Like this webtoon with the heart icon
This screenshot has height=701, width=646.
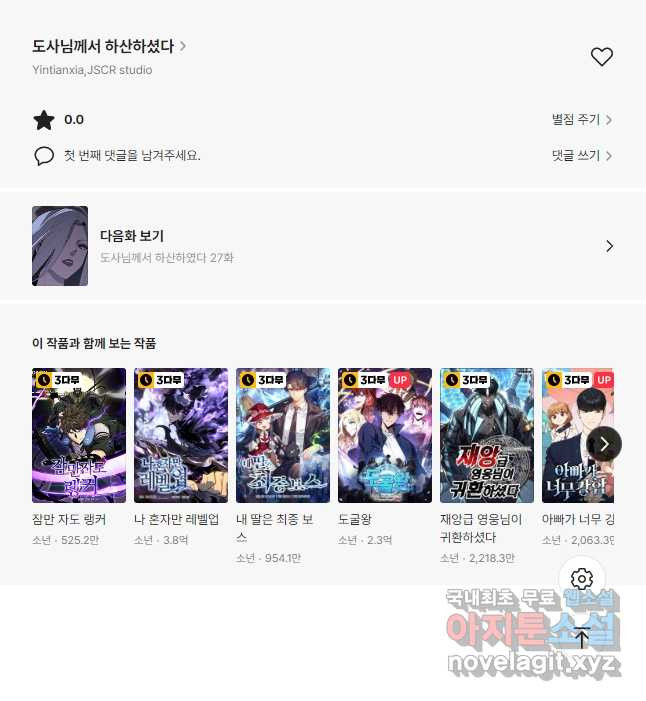coord(601,57)
